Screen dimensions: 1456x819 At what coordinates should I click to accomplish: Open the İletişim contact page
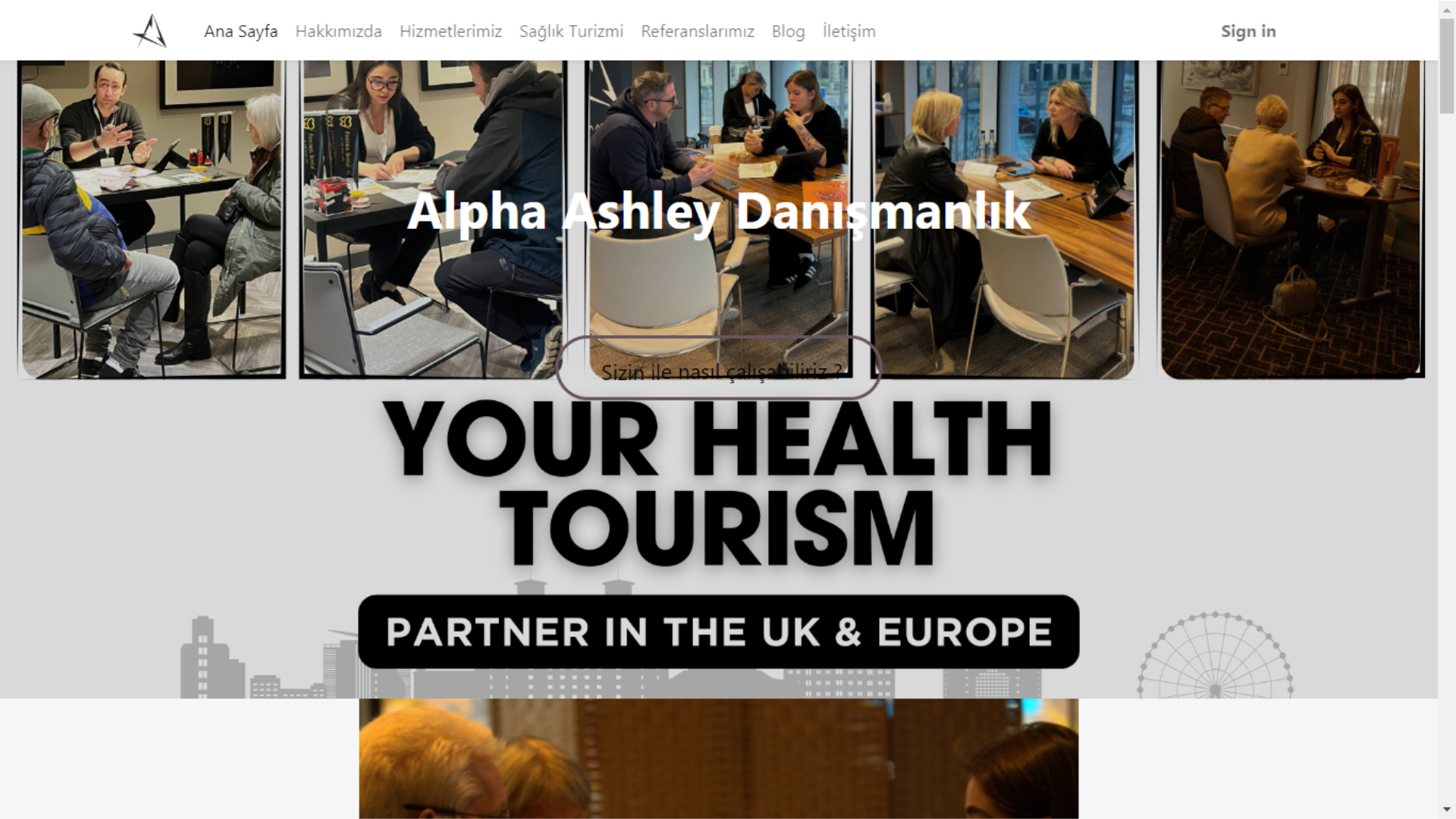849,31
